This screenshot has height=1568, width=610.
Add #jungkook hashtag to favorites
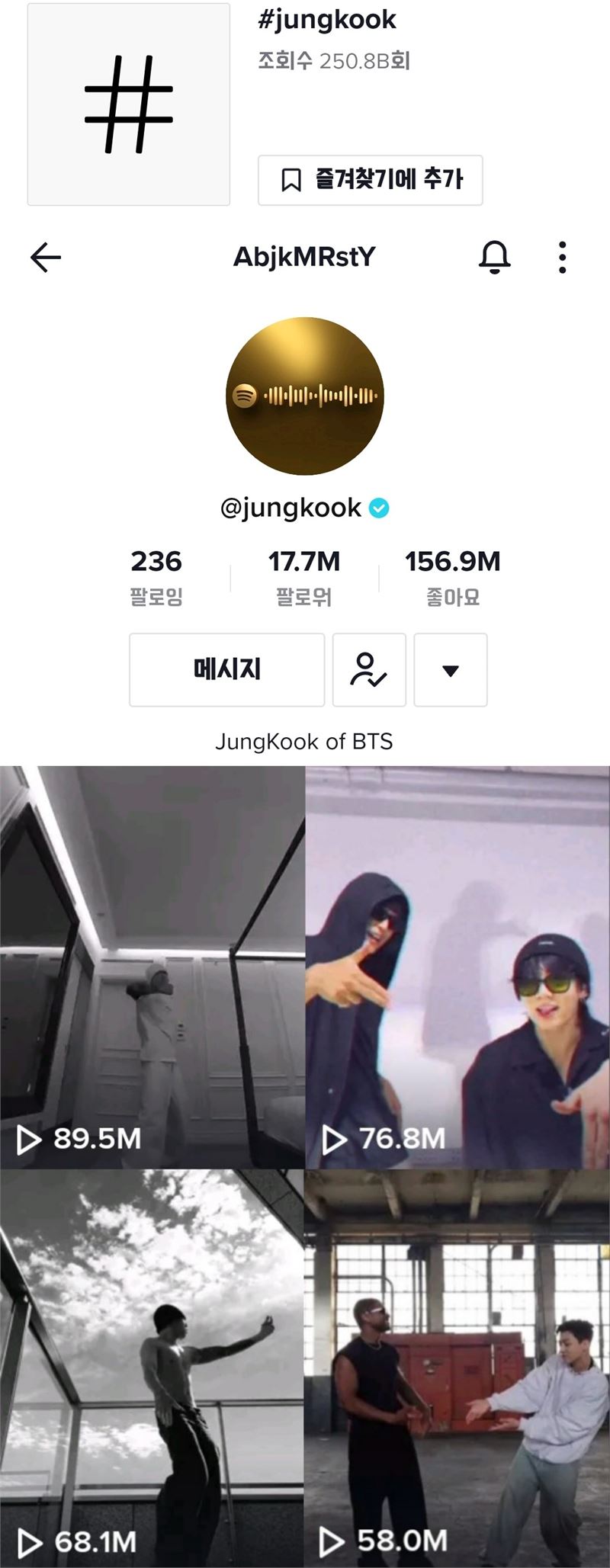click(370, 180)
